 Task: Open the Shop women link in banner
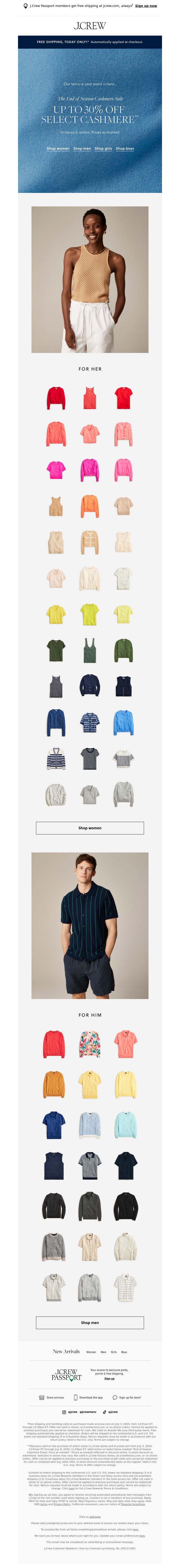click(x=58, y=149)
